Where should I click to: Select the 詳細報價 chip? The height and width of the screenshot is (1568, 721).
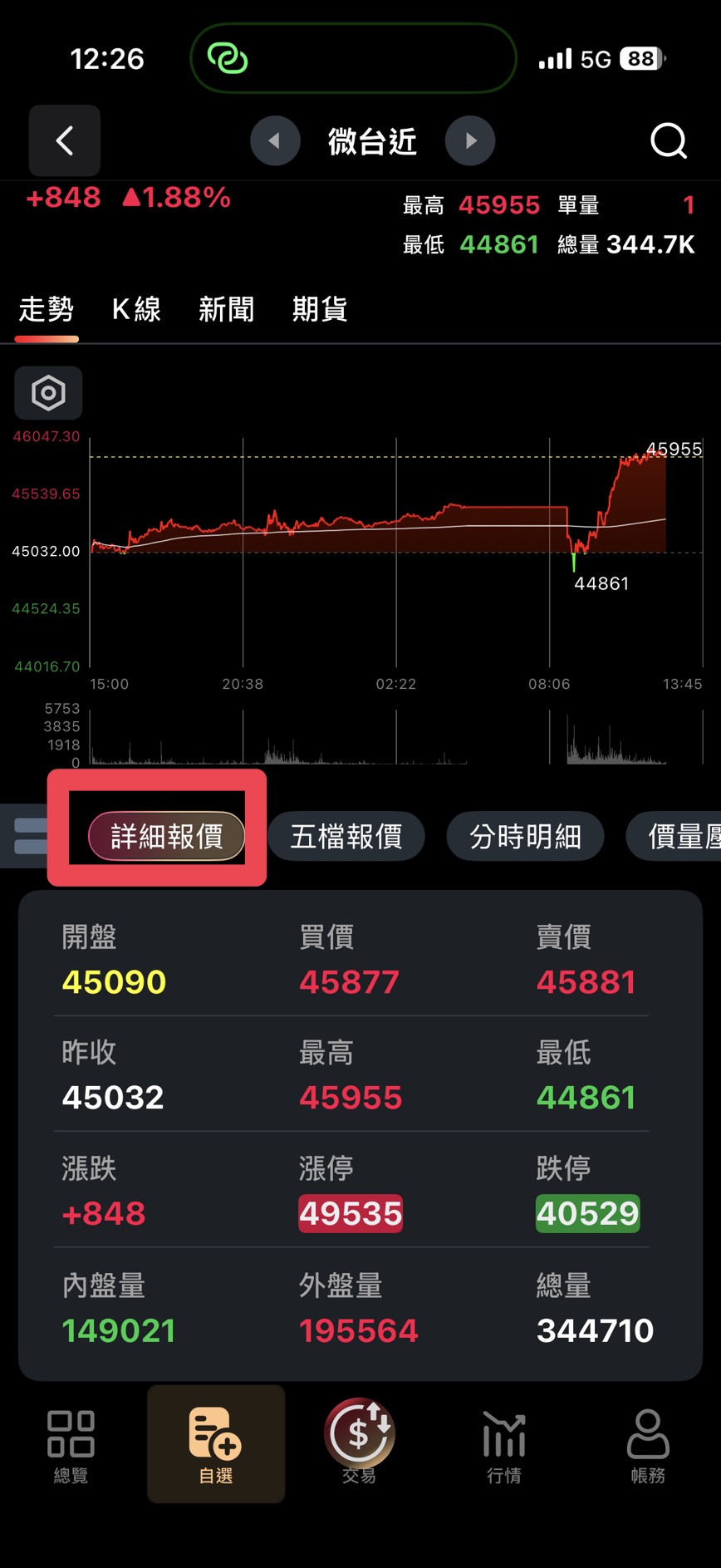tap(166, 836)
